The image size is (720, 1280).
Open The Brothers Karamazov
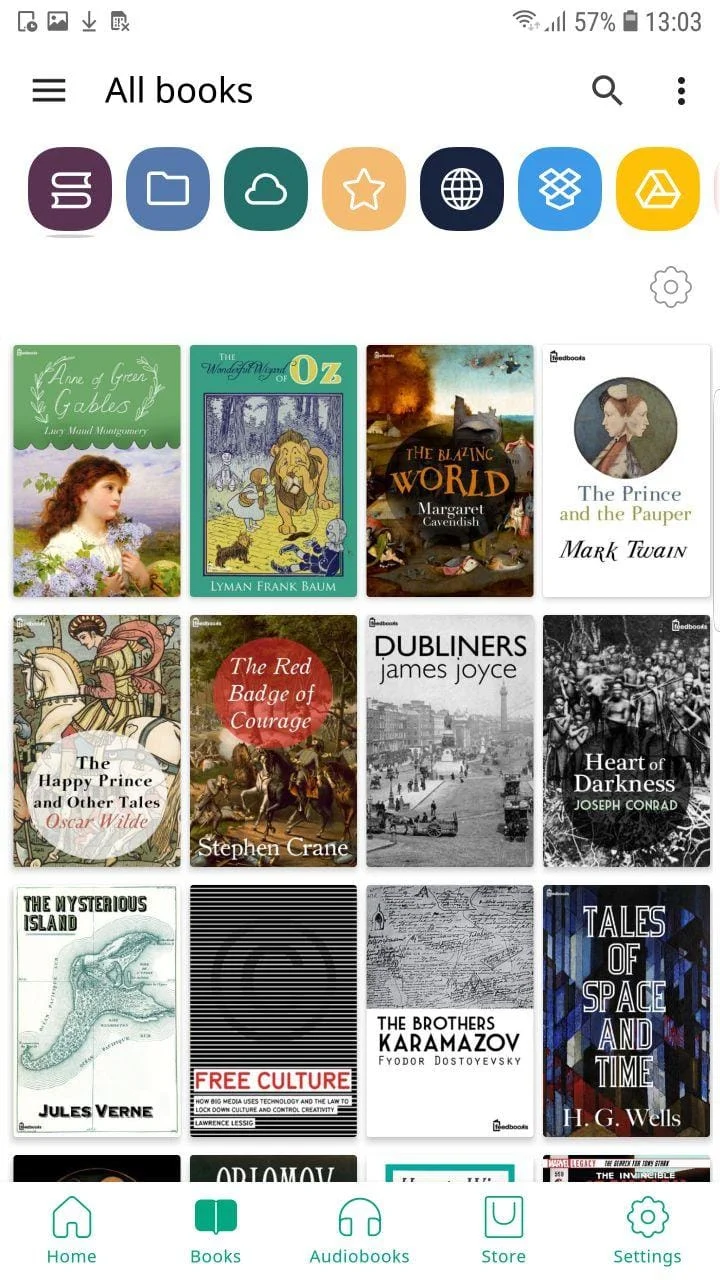[x=450, y=1011]
